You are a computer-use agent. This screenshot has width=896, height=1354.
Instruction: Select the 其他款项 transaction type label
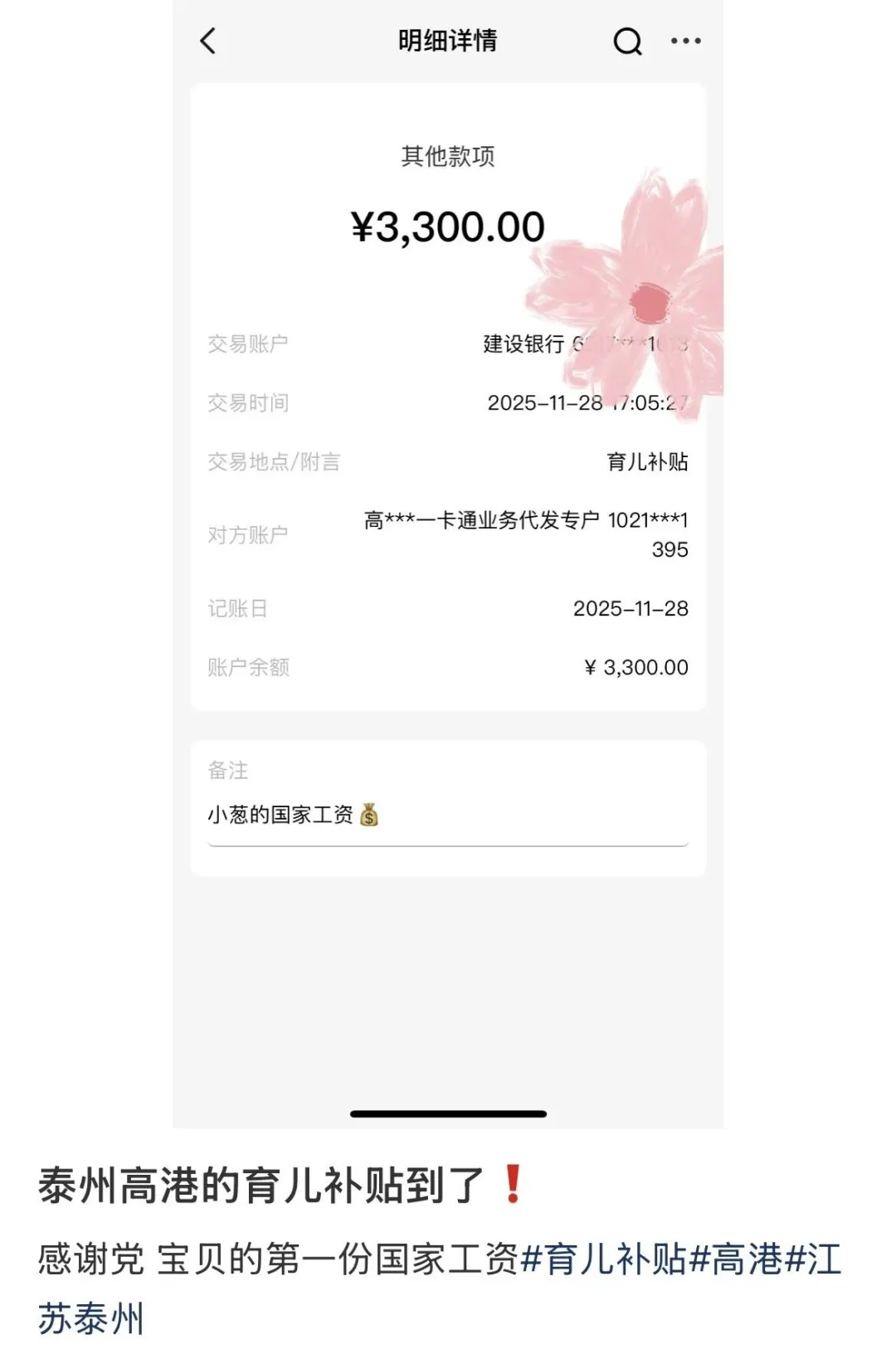point(449,156)
